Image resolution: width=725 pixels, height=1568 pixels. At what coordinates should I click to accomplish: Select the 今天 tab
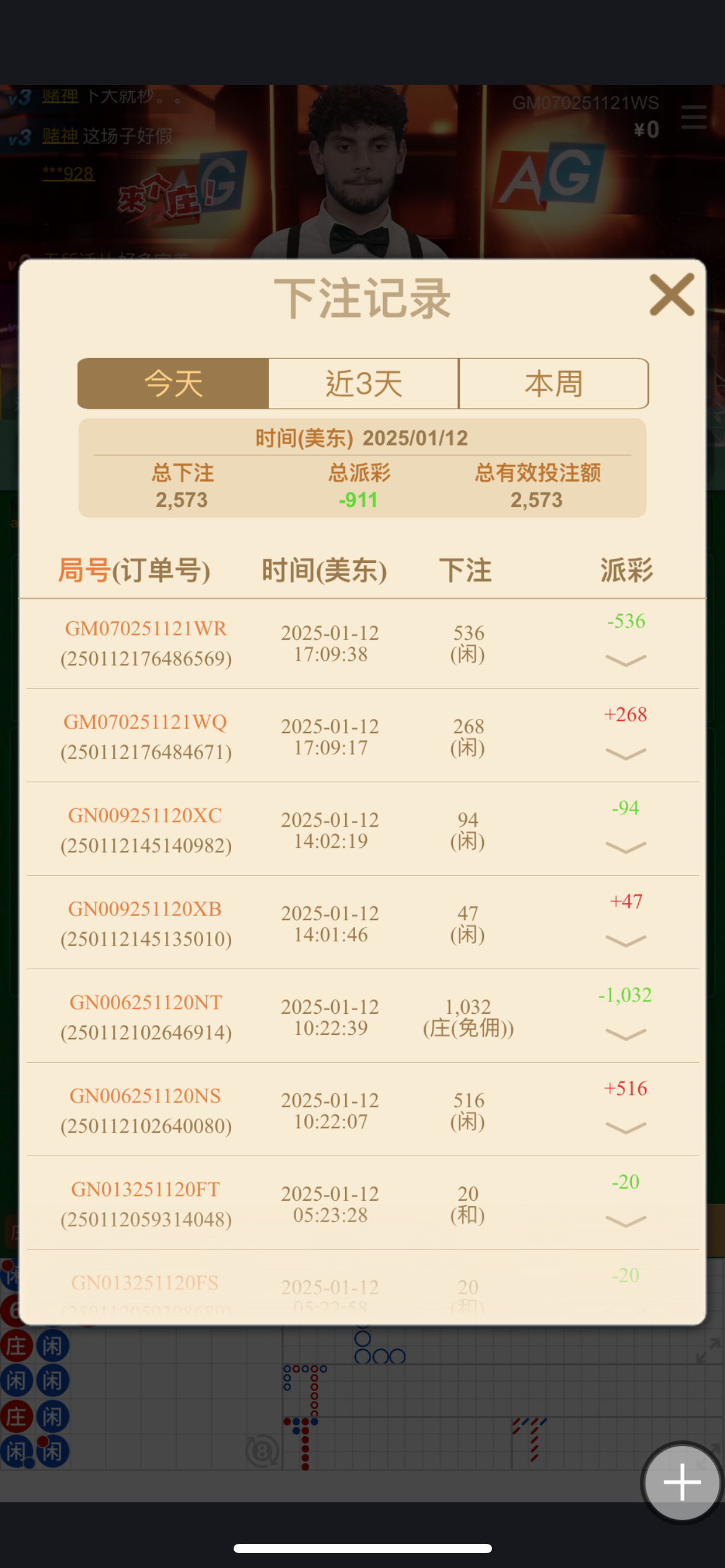[174, 383]
